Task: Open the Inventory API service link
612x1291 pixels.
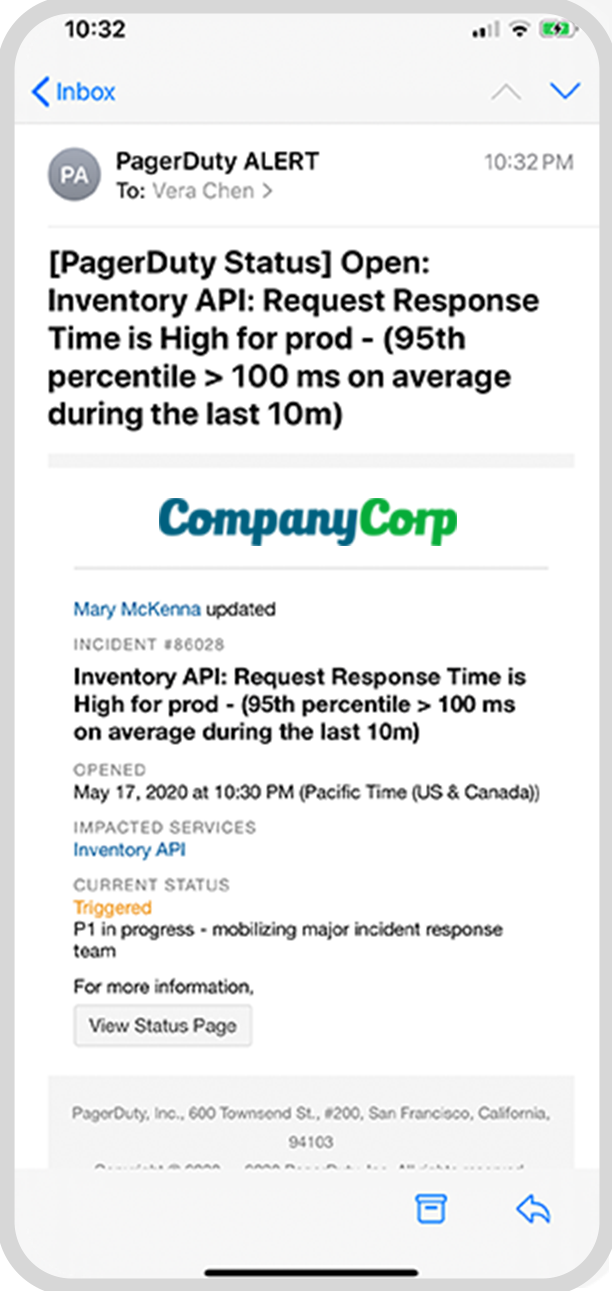Action: point(129,850)
